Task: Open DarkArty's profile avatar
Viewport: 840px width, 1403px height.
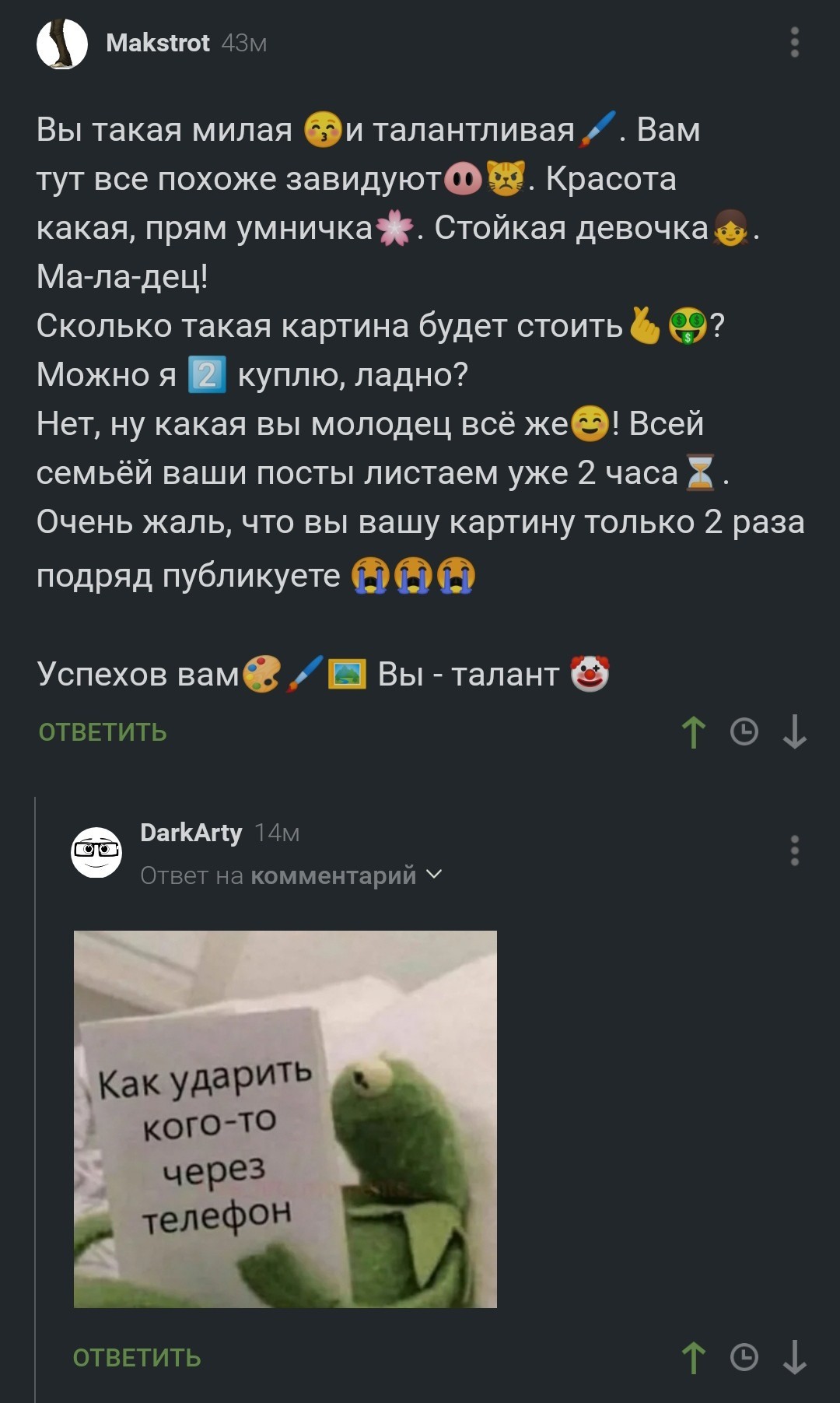Action: (96, 852)
